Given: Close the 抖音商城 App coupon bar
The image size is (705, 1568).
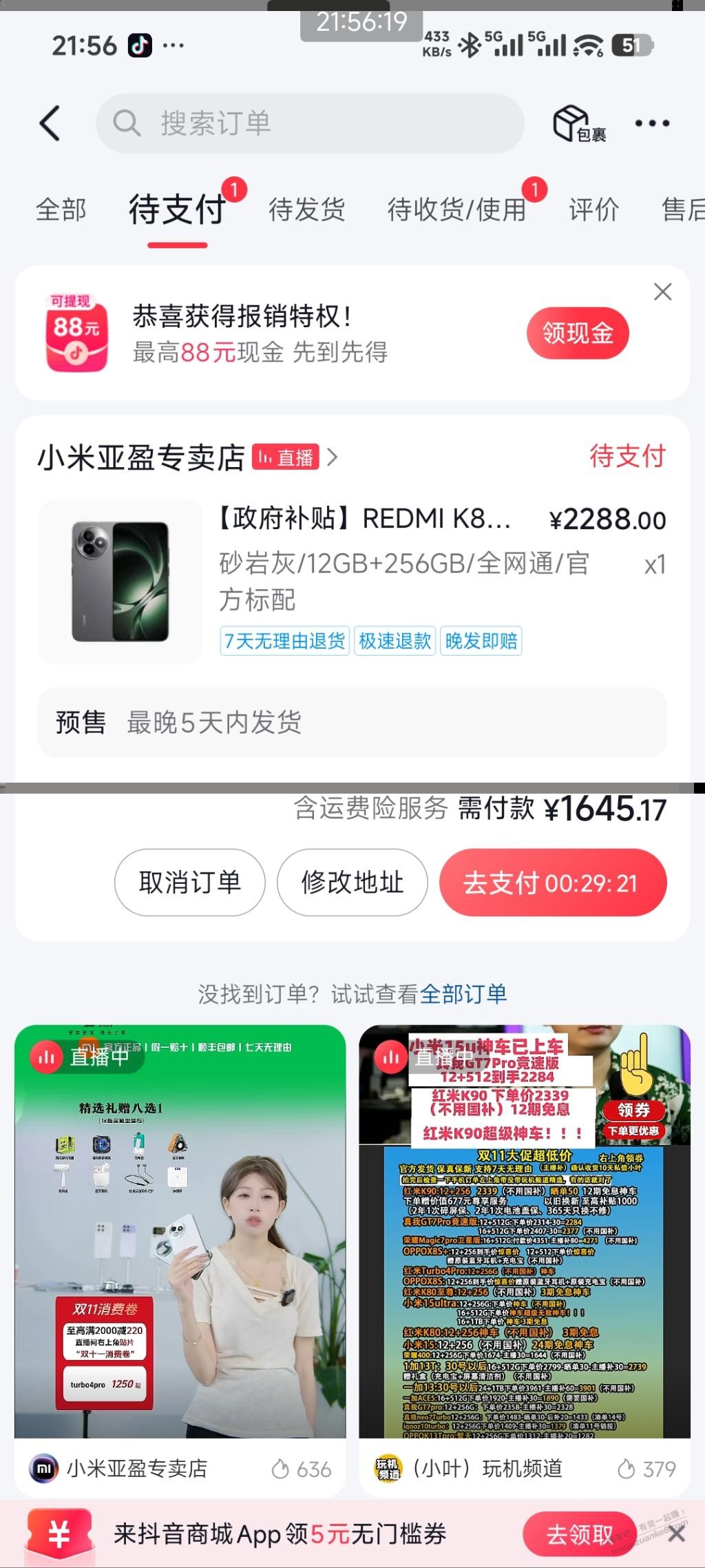Looking at the screenshot, I should (x=677, y=1534).
